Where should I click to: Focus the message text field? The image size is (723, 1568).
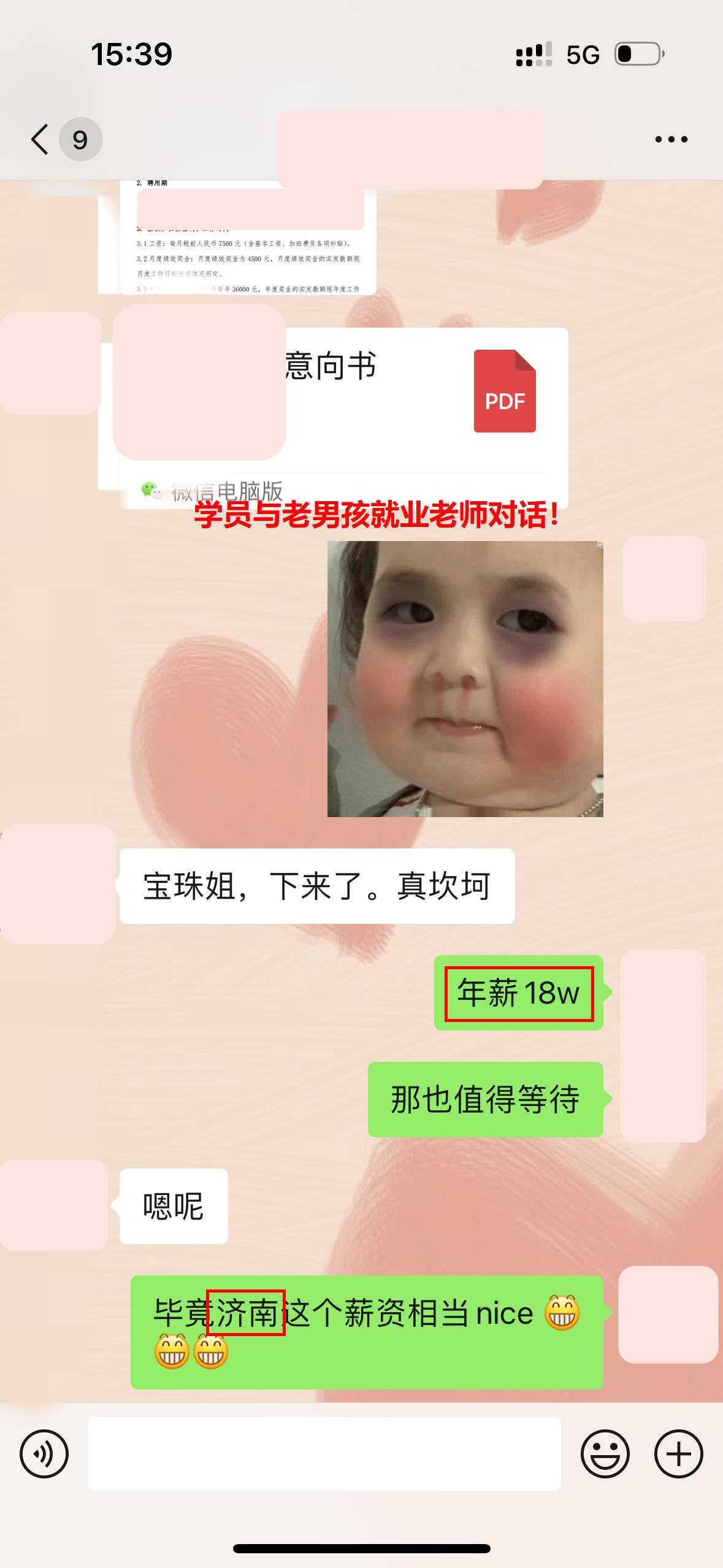coord(324,1453)
